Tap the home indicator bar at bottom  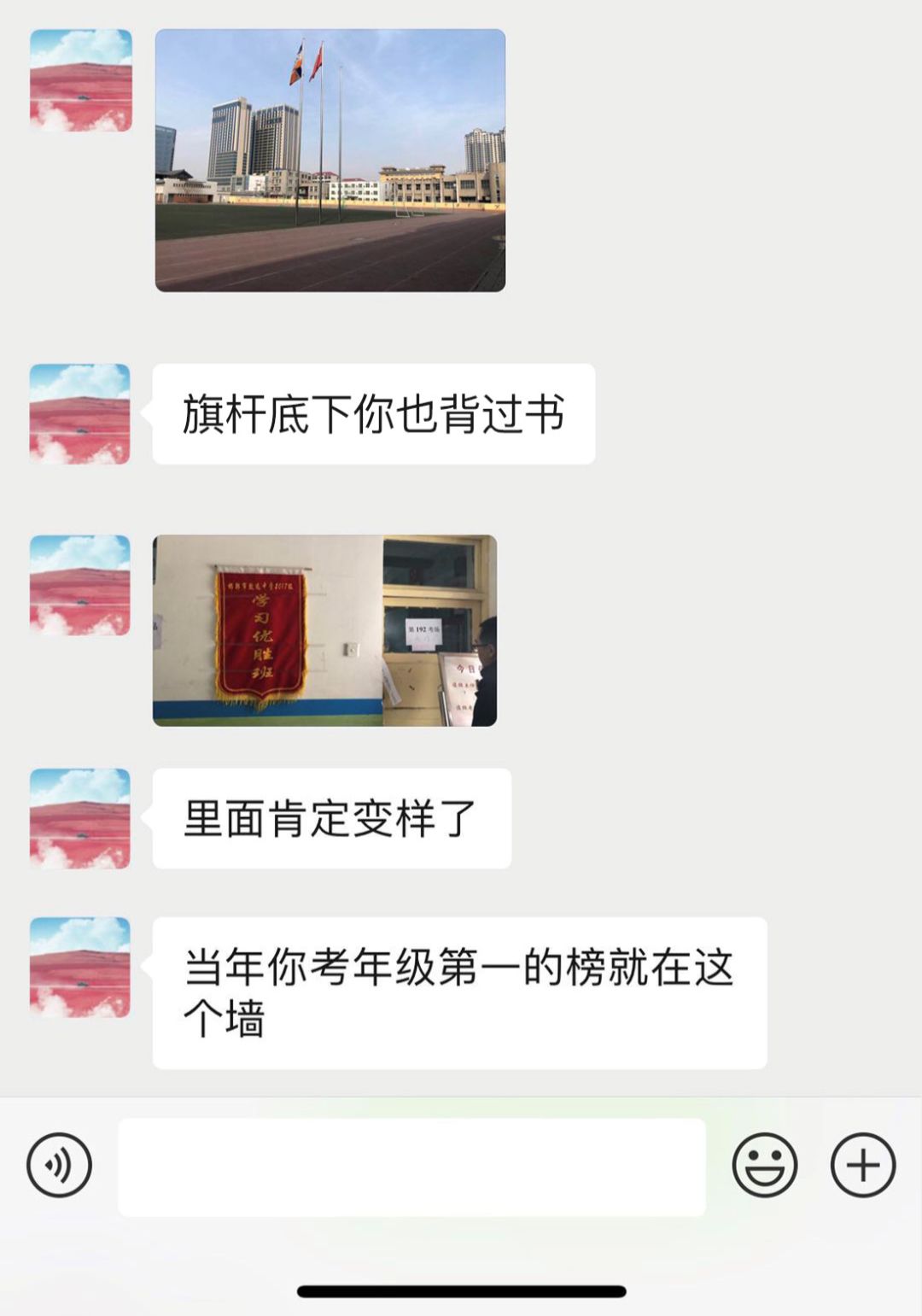tap(461, 1291)
